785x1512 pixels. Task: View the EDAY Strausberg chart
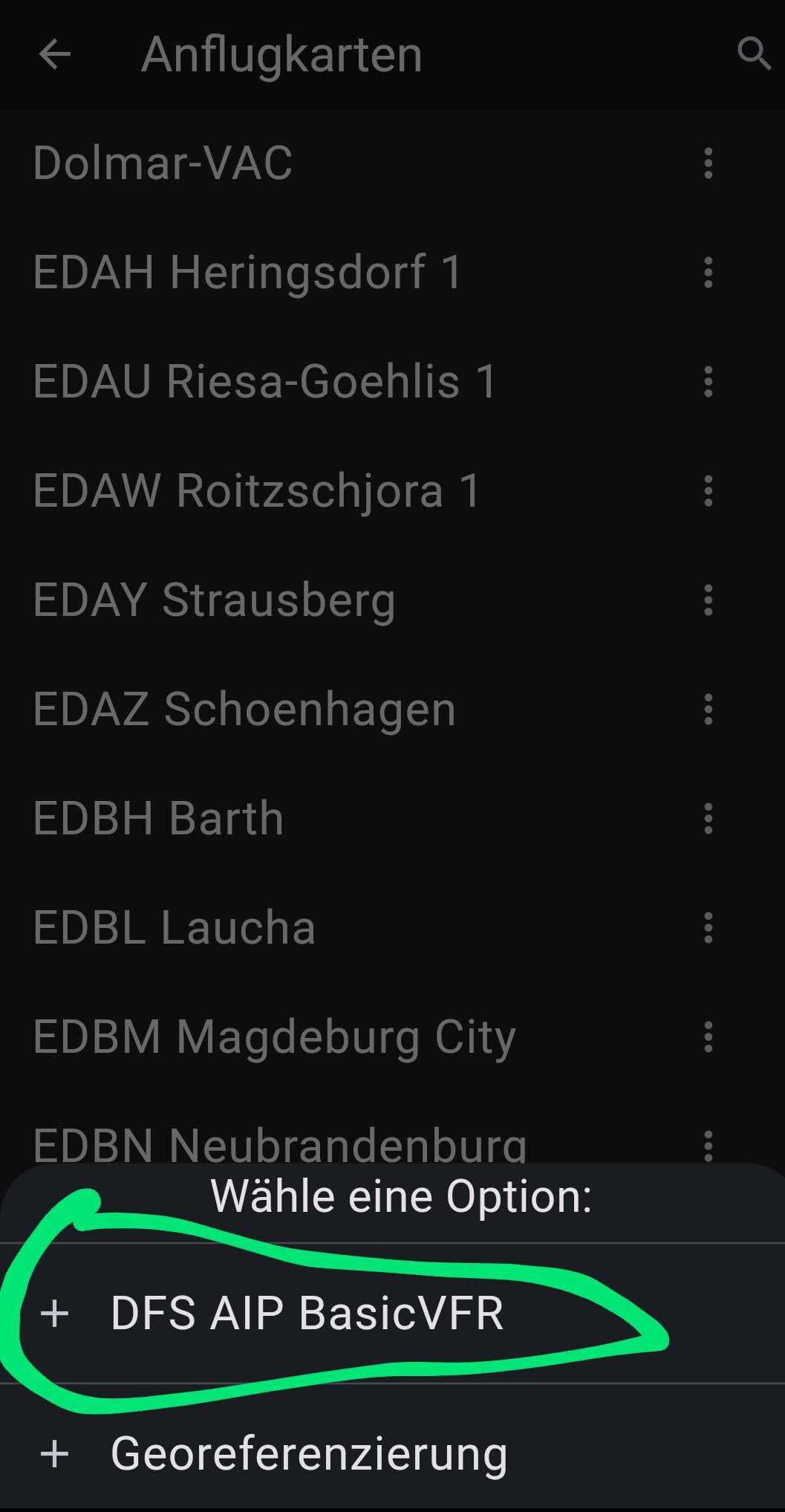pos(214,600)
